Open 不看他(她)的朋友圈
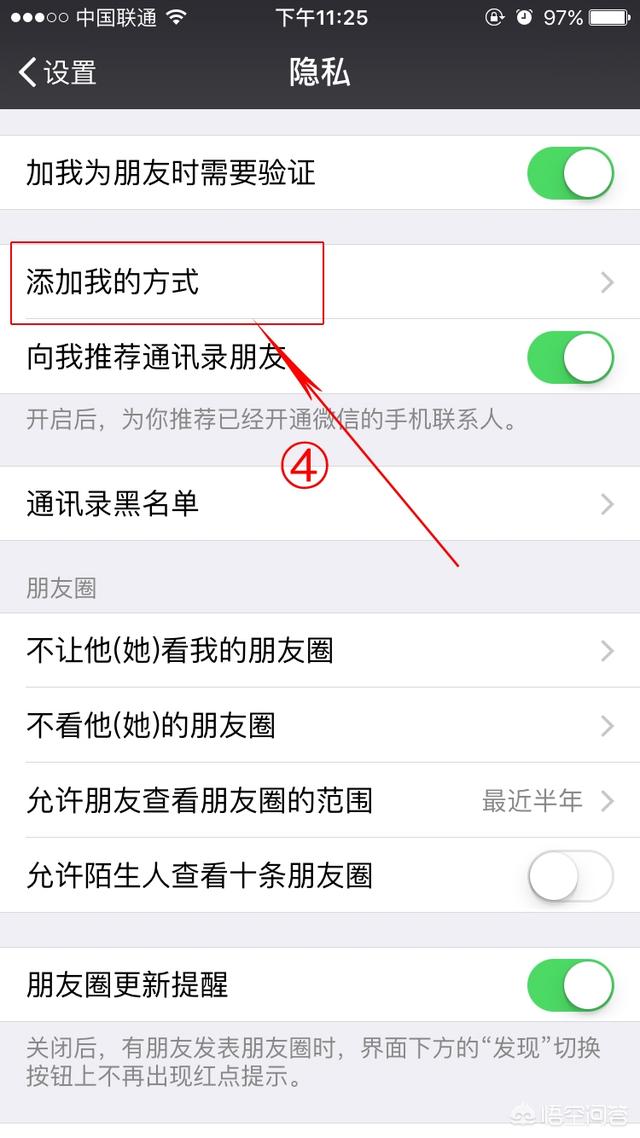 pos(320,725)
